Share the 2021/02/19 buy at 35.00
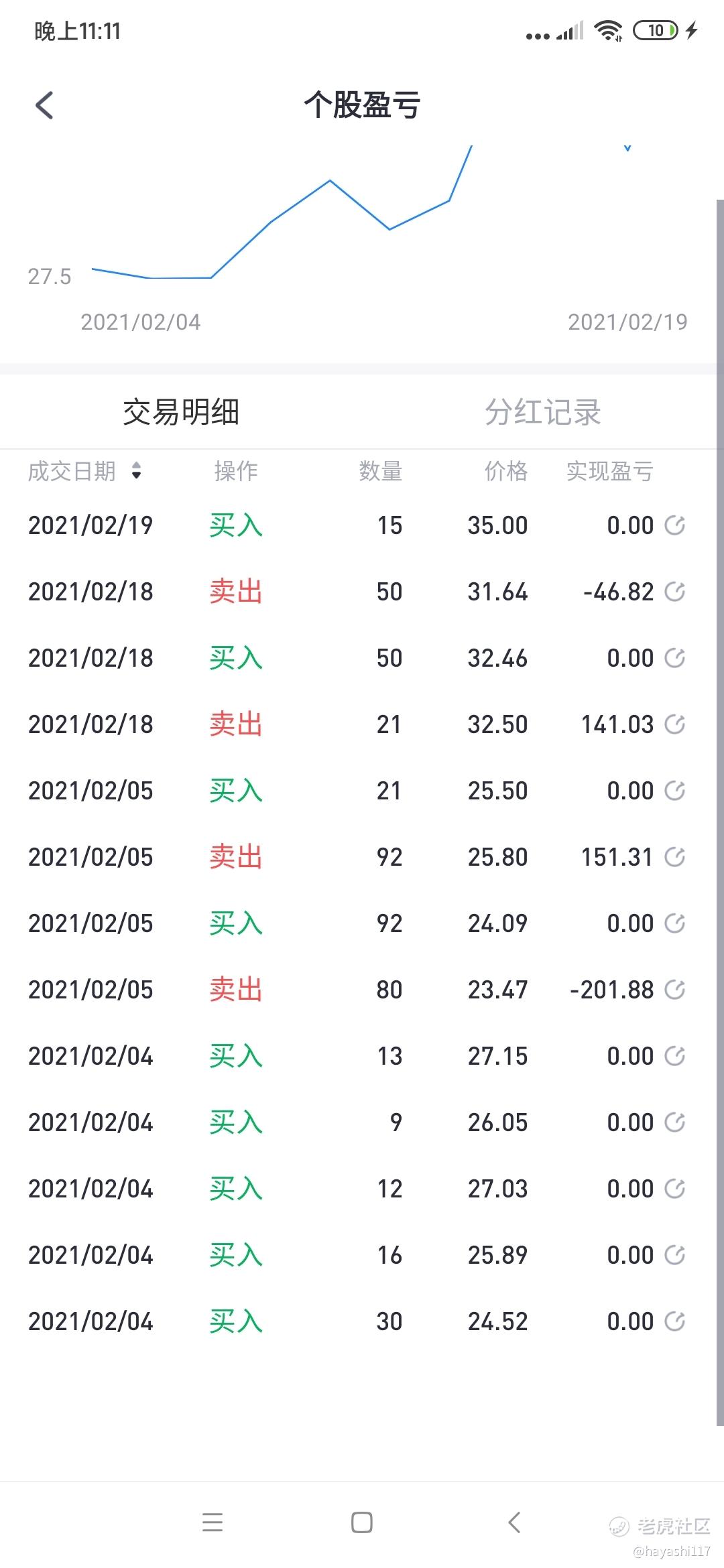Screen dimensions: 724x1568 [674, 525]
